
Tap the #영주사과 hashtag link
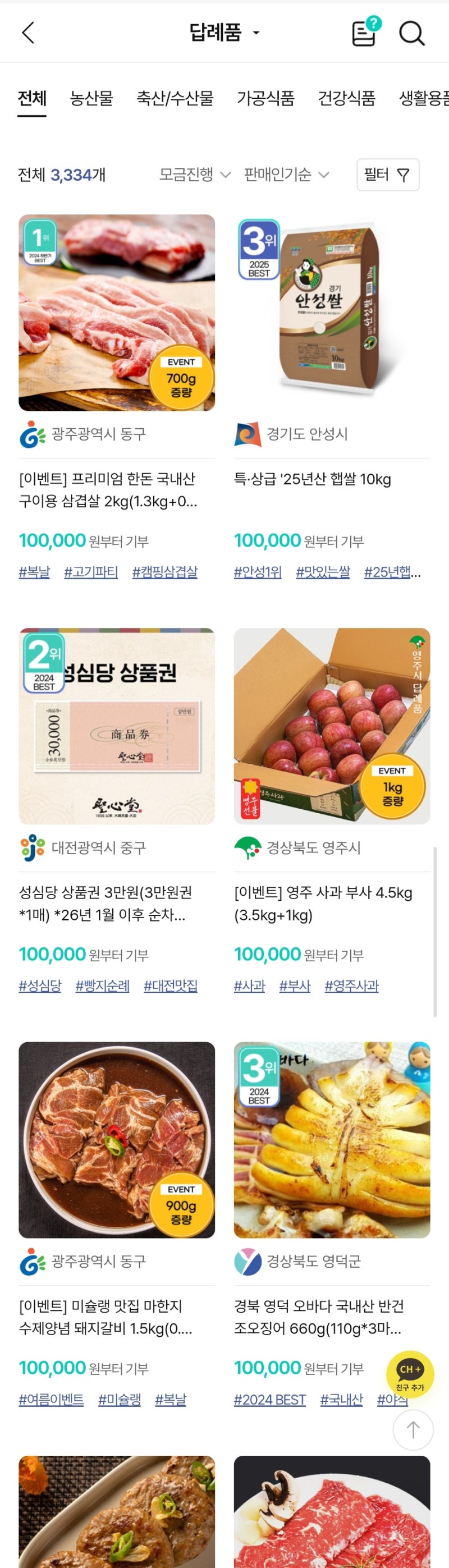click(351, 985)
